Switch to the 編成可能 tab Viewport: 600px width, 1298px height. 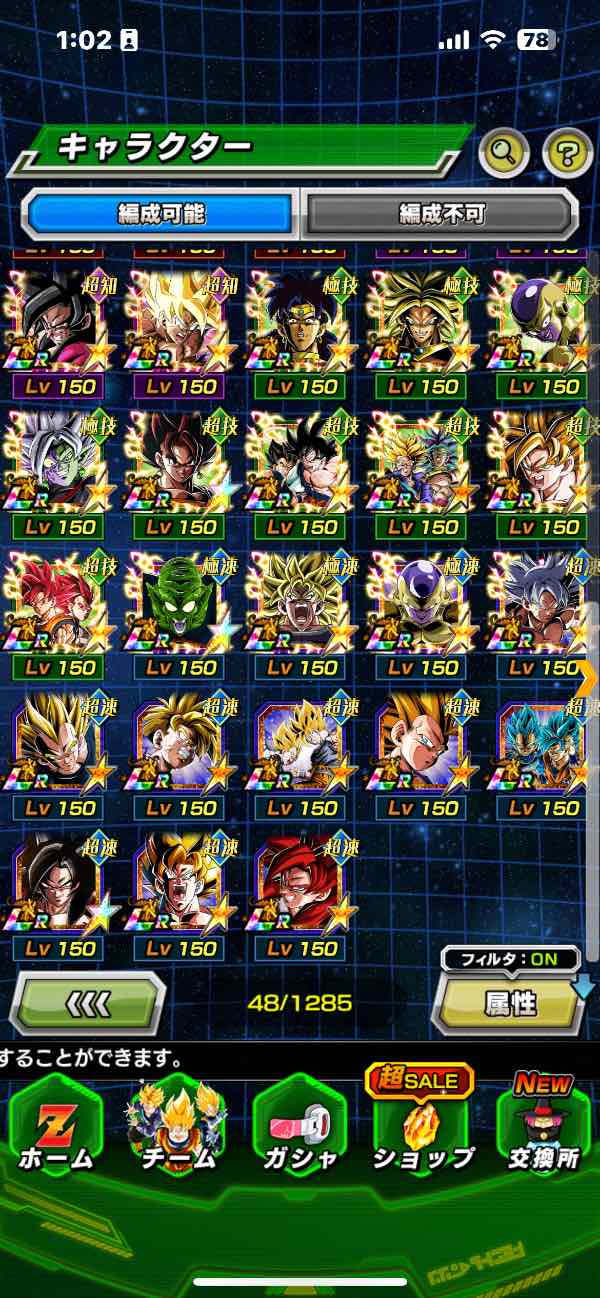(161, 213)
